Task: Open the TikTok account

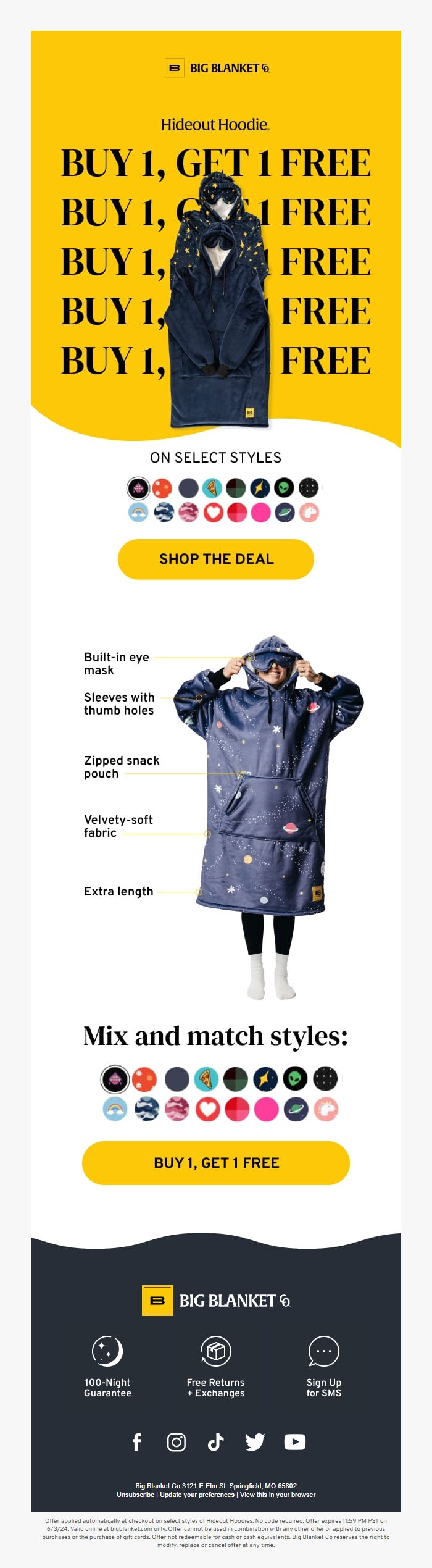Action: 215,1442
